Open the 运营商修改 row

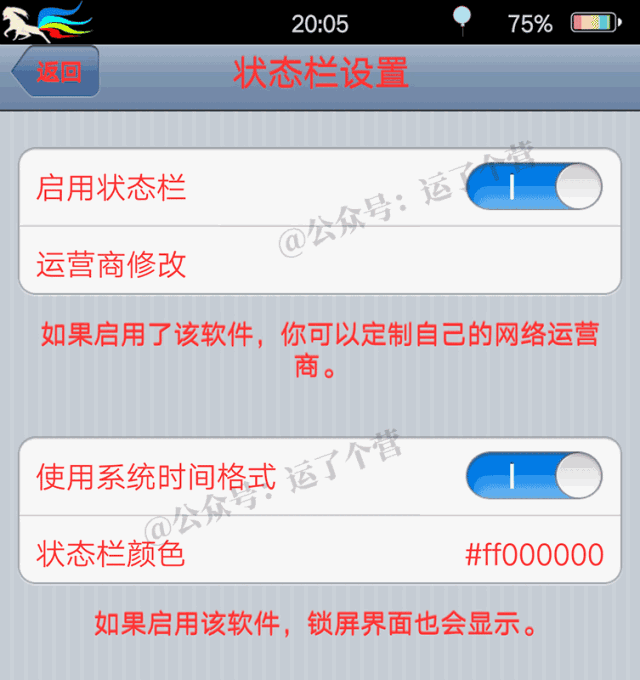coord(320,264)
